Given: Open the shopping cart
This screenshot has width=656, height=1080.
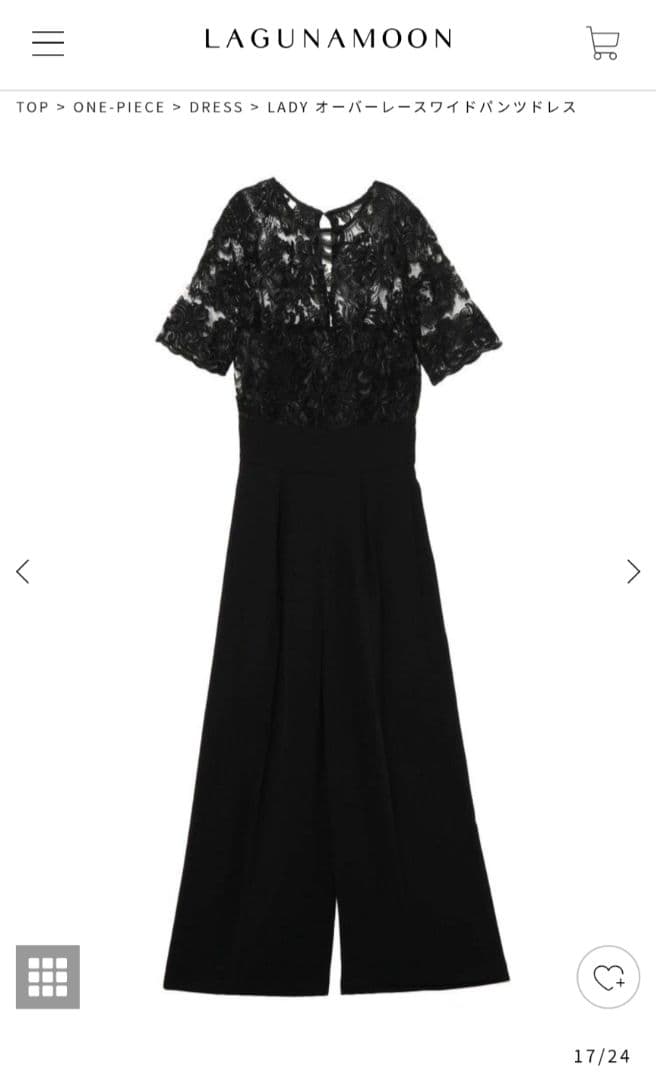Looking at the screenshot, I should [603, 43].
